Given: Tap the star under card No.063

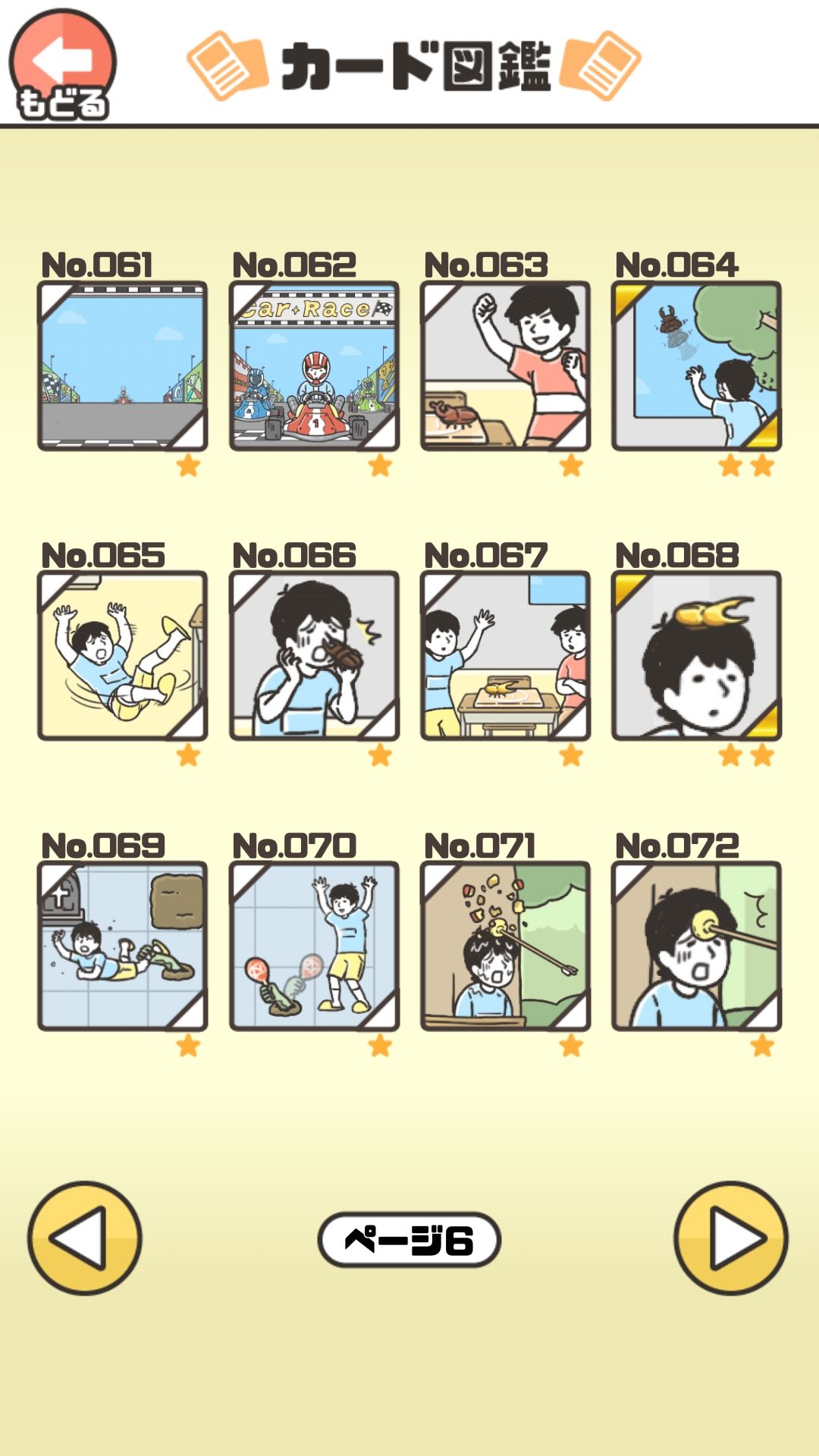Looking at the screenshot, I should [569, 466].
